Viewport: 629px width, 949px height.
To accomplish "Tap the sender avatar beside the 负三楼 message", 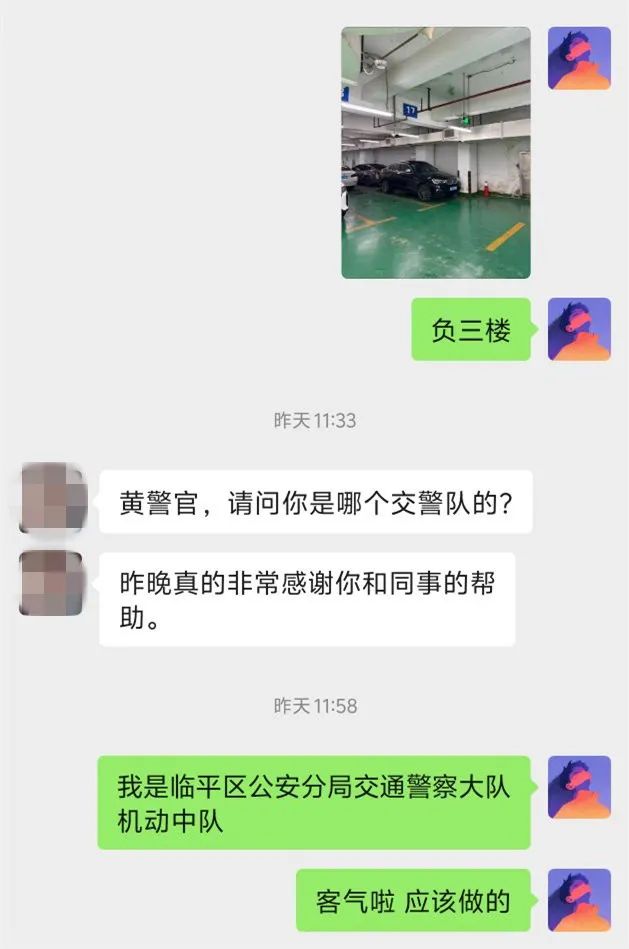I will (x=579, y=329).
